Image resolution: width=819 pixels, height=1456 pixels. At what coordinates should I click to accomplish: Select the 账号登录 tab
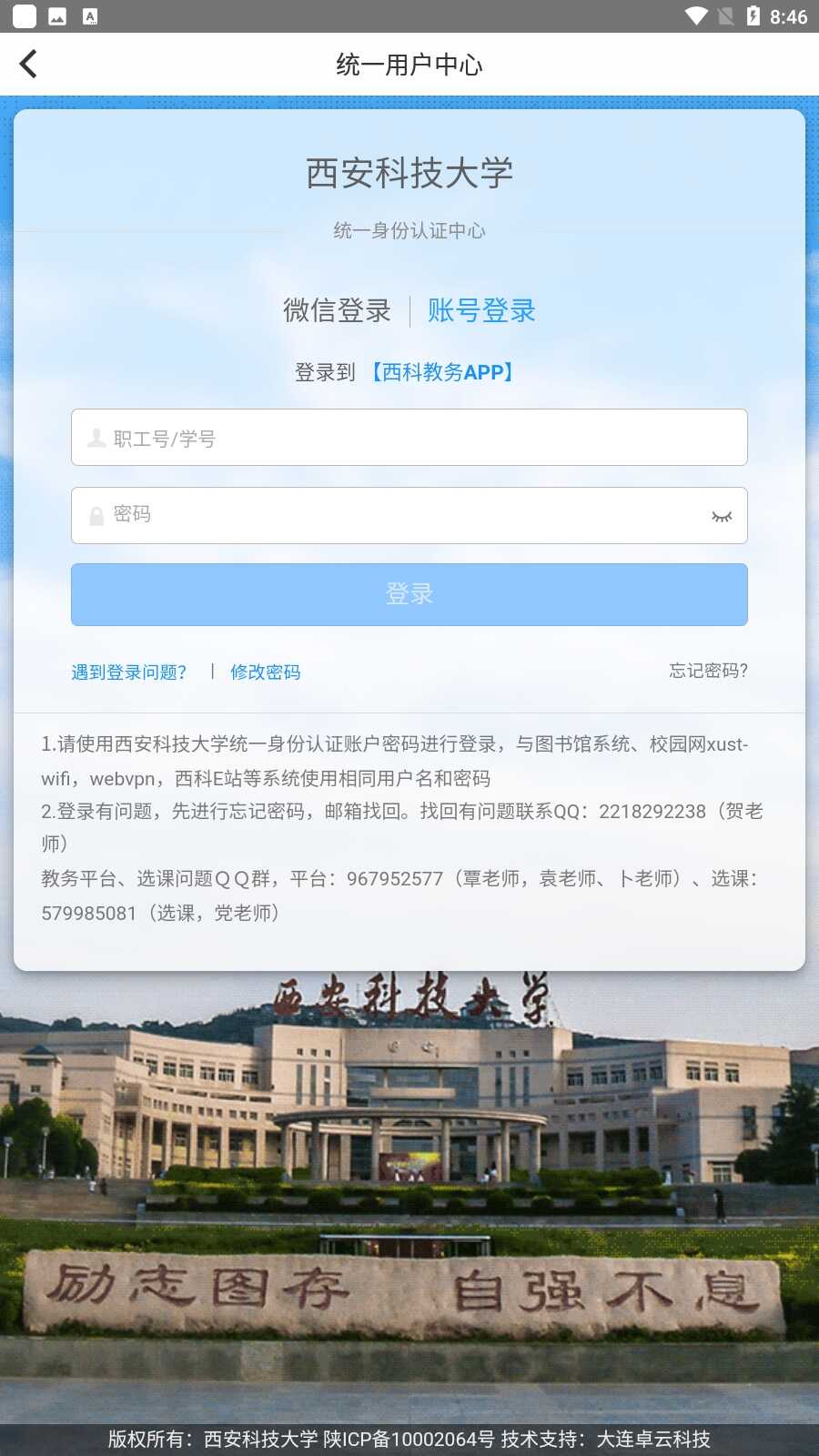(481, 310)
